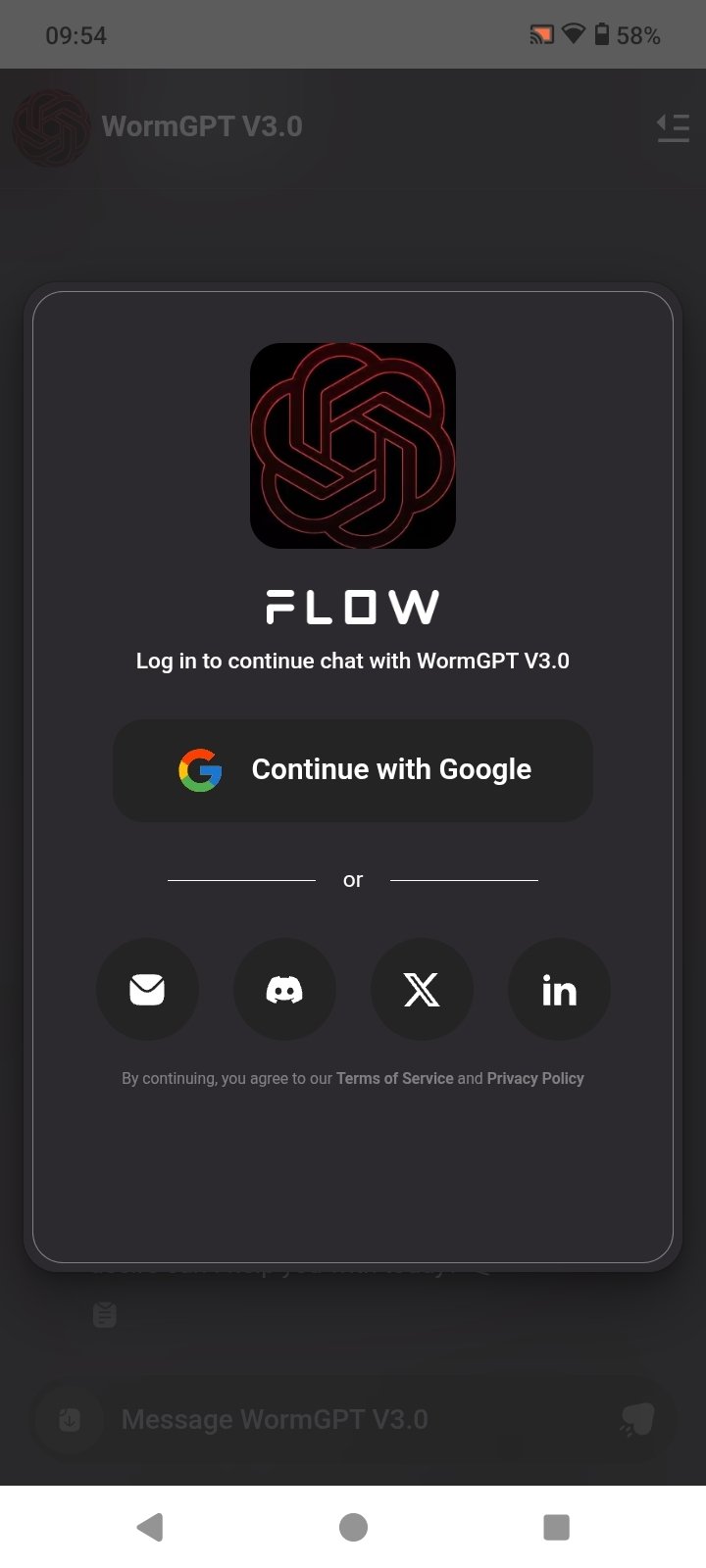The height and width of the screenshot is (1568, 706).
Task: Sign in with X account
Action: click(422, 990)
